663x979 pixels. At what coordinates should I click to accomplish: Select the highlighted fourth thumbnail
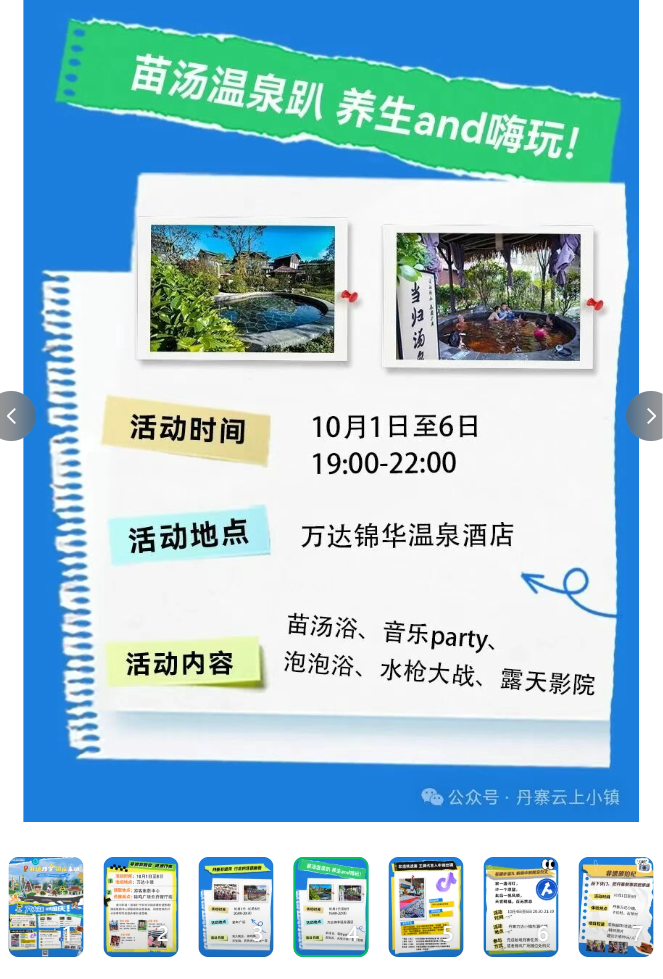[x=331, y=907]
